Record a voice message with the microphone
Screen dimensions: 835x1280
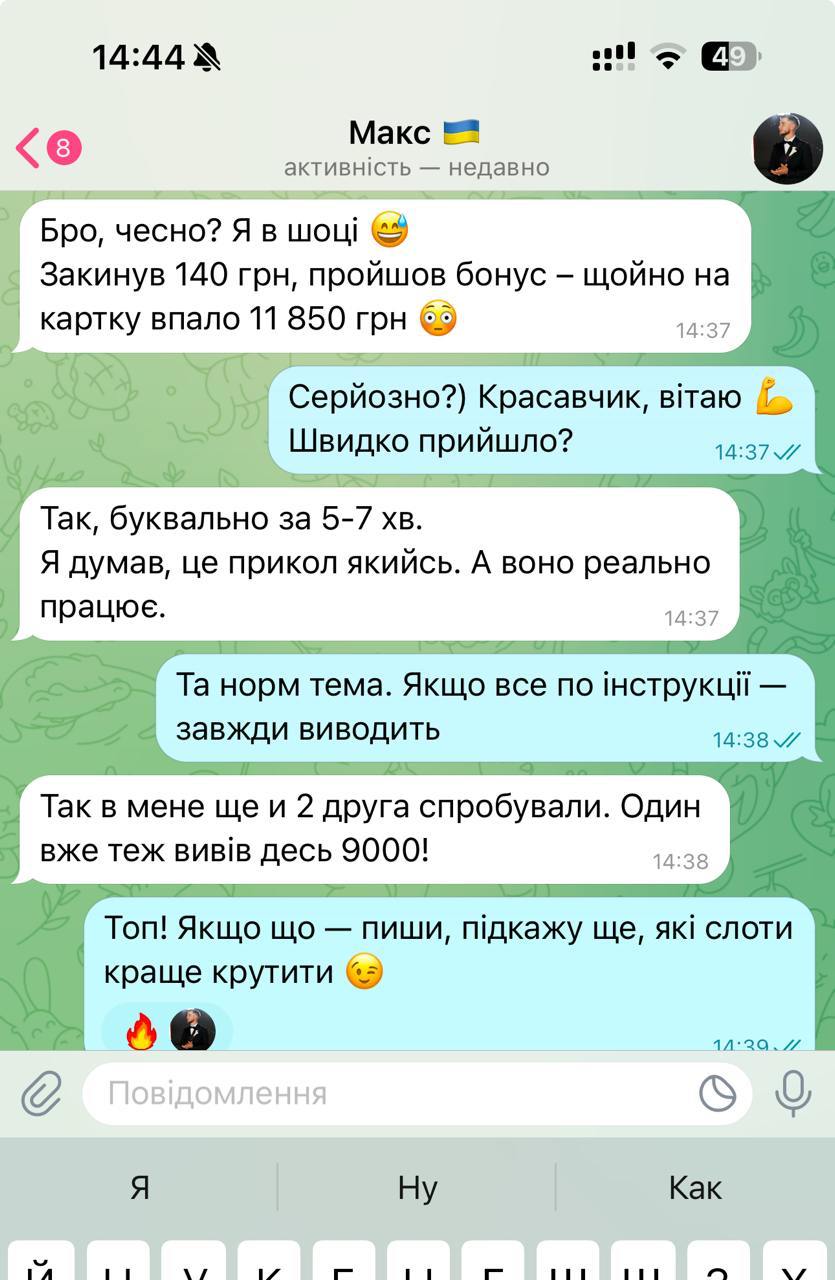[793, 1093]
